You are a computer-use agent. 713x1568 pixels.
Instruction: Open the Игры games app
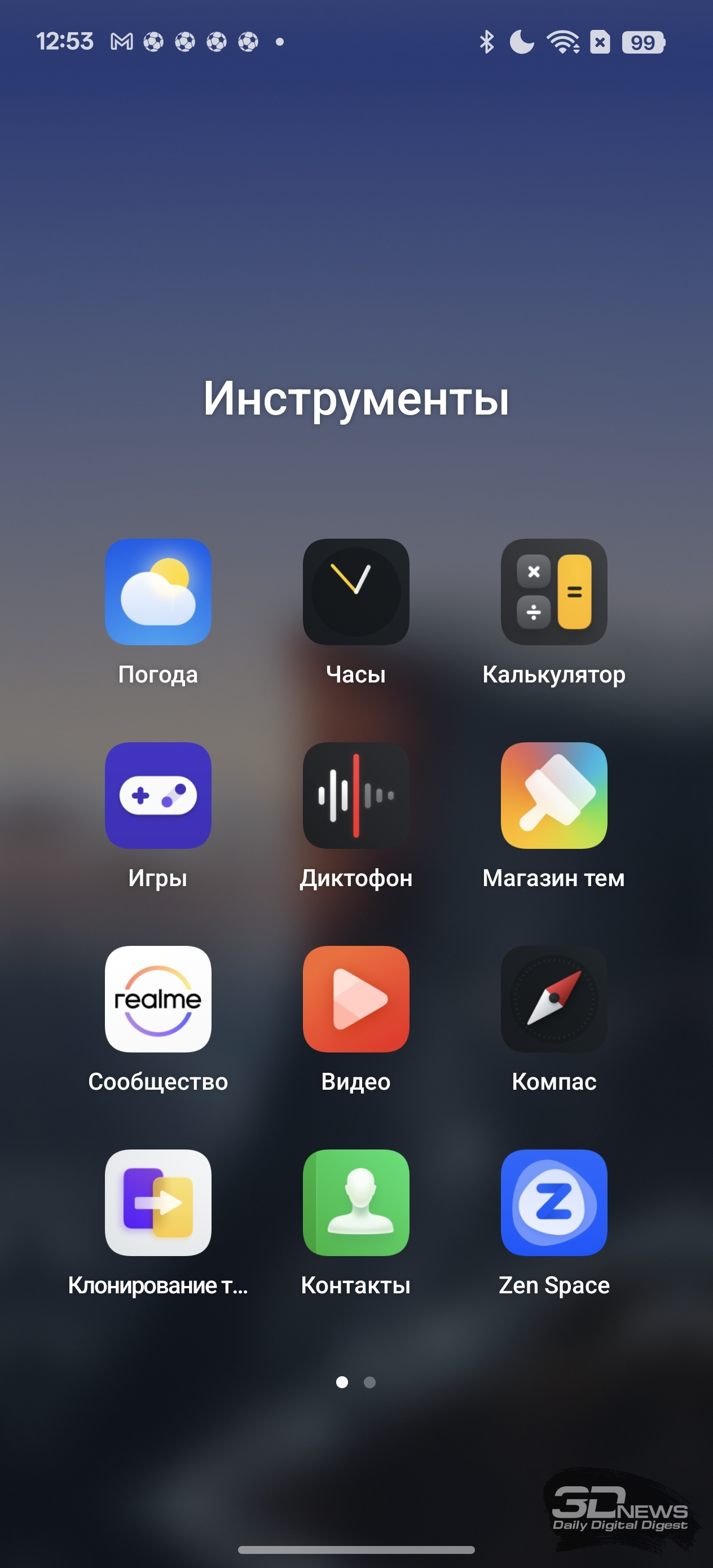(x=158, y=795)
